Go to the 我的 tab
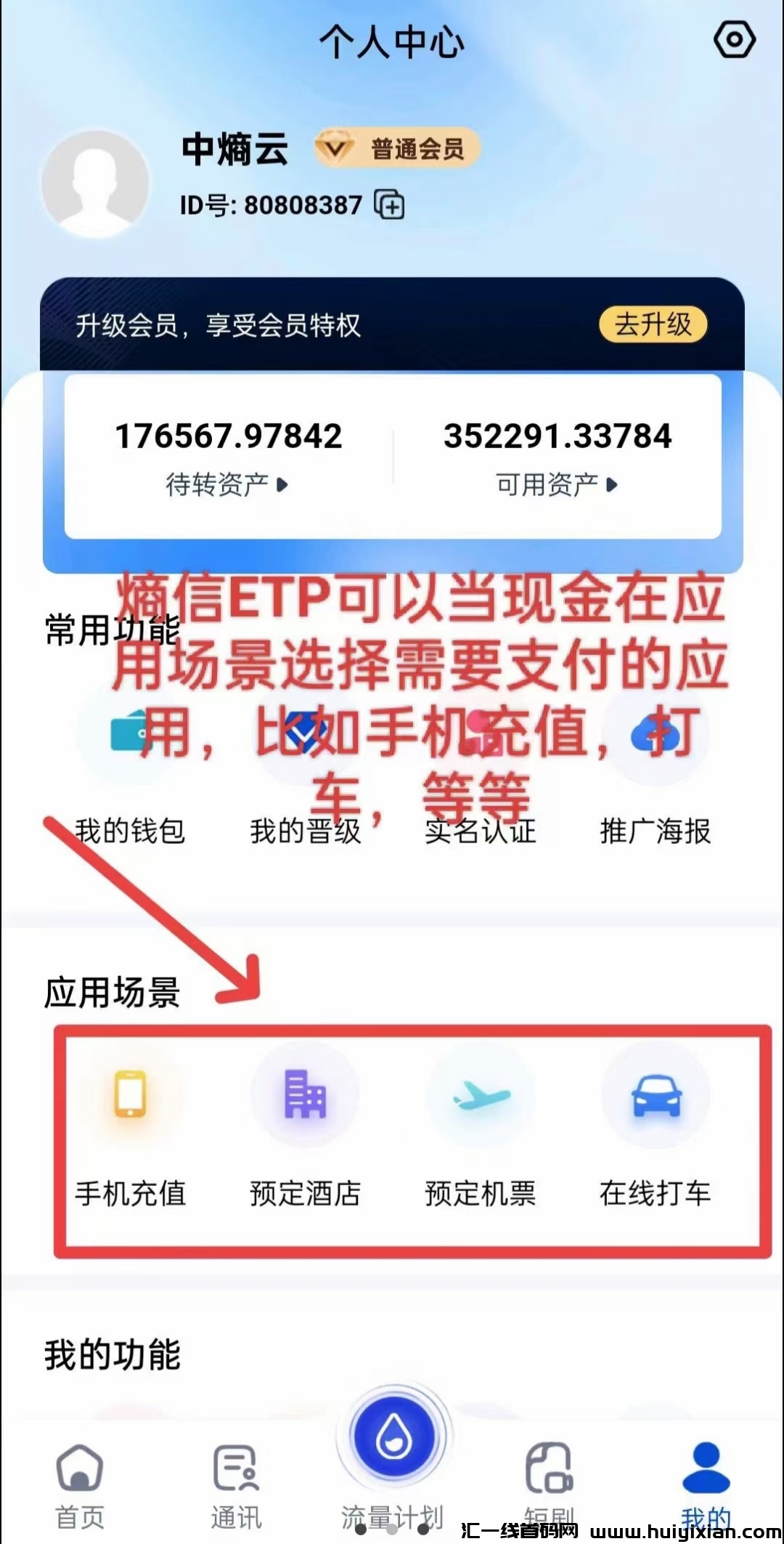784x1544 pixels. point(705,1482)
